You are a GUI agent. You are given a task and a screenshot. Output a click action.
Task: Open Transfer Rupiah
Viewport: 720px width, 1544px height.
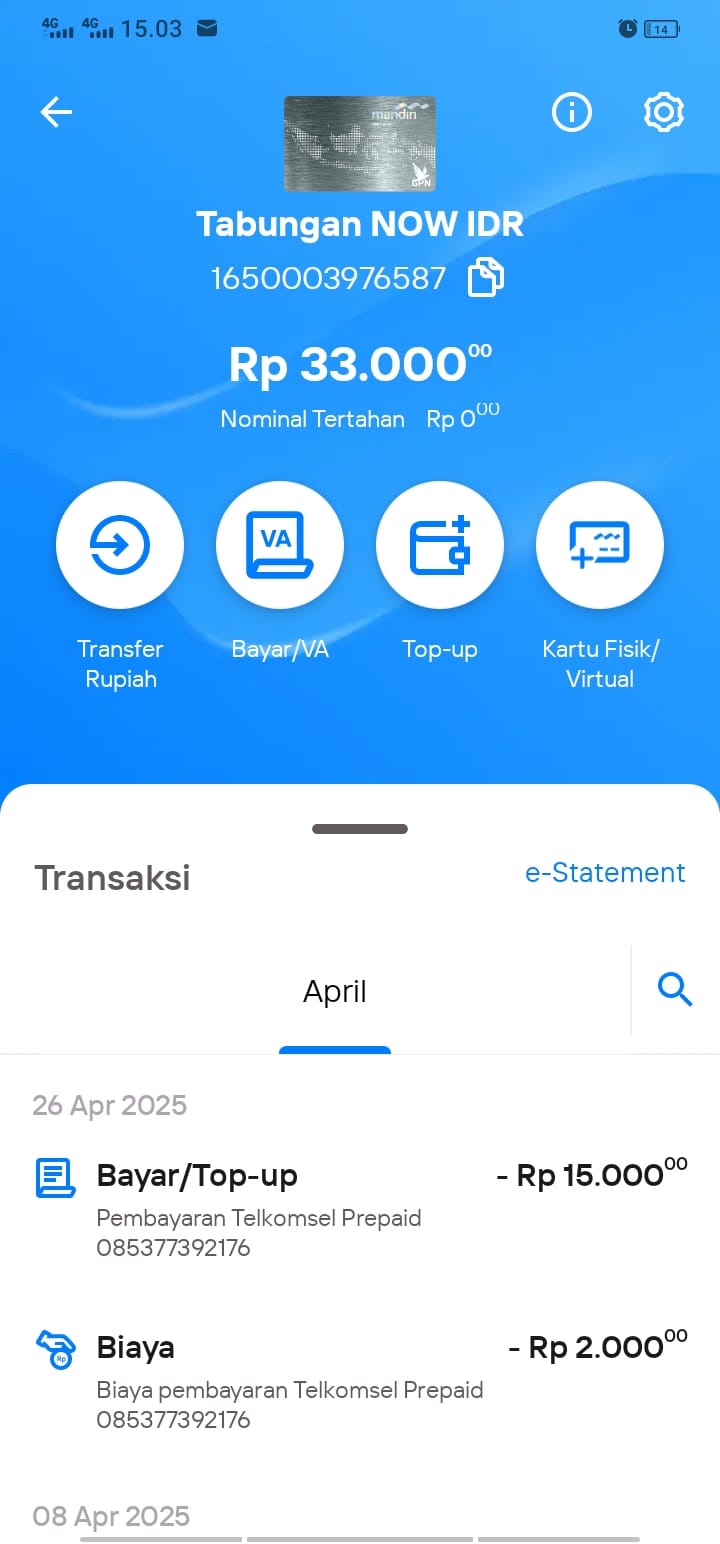pyautogui.click(x=120, y=545)
